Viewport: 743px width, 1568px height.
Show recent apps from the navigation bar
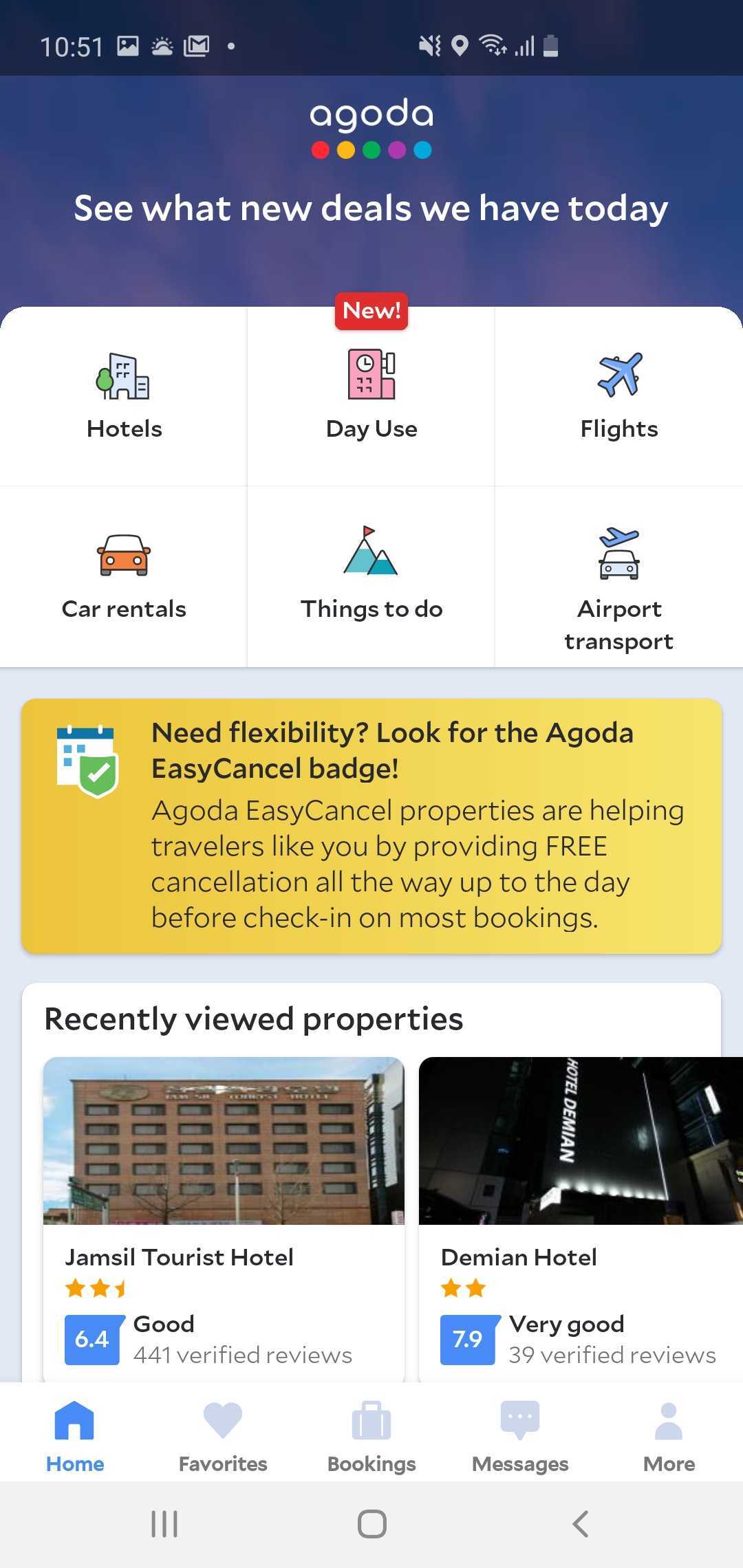(x=164, y=1524)
